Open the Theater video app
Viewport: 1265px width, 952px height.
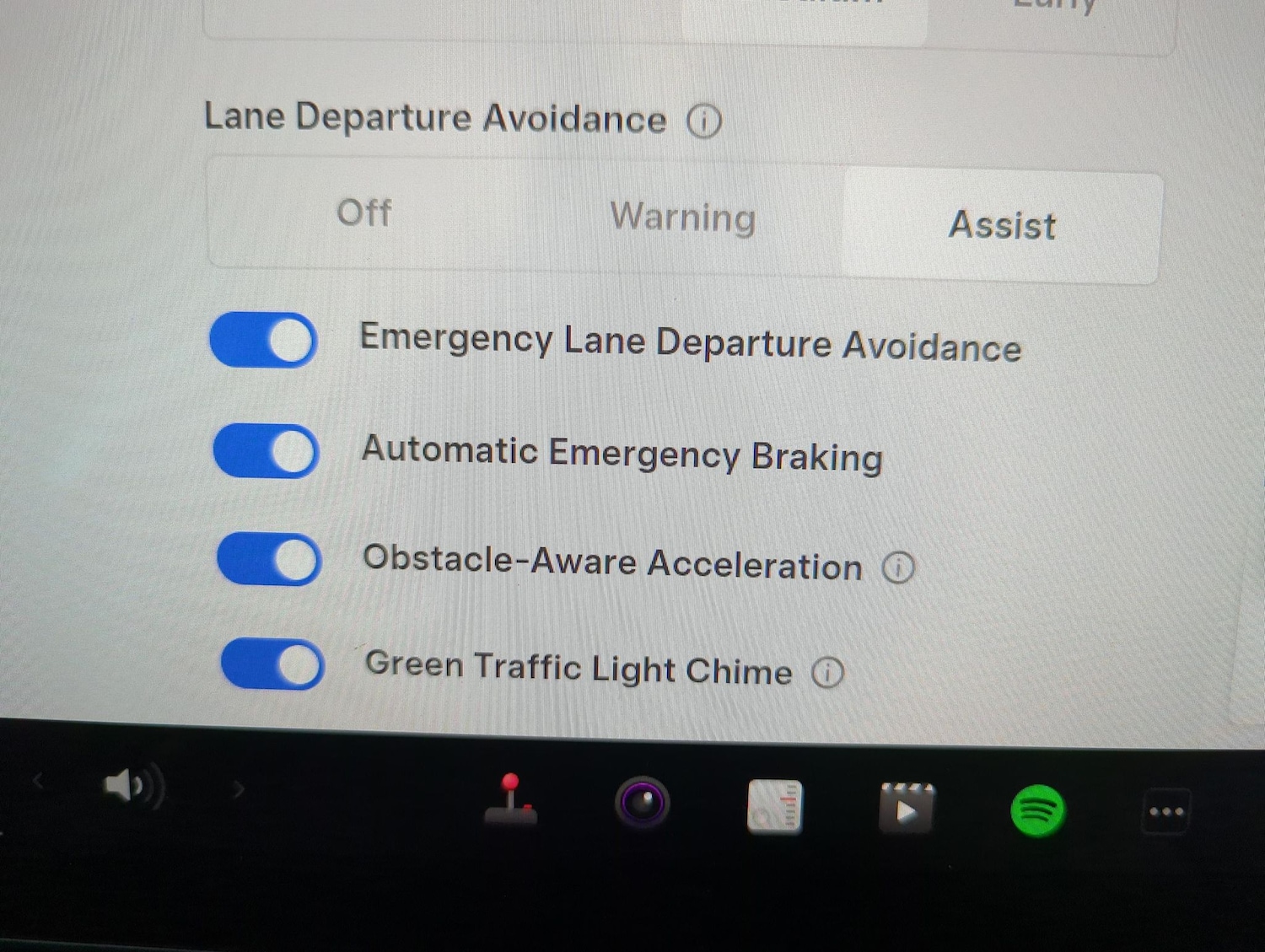click(907, 808)
